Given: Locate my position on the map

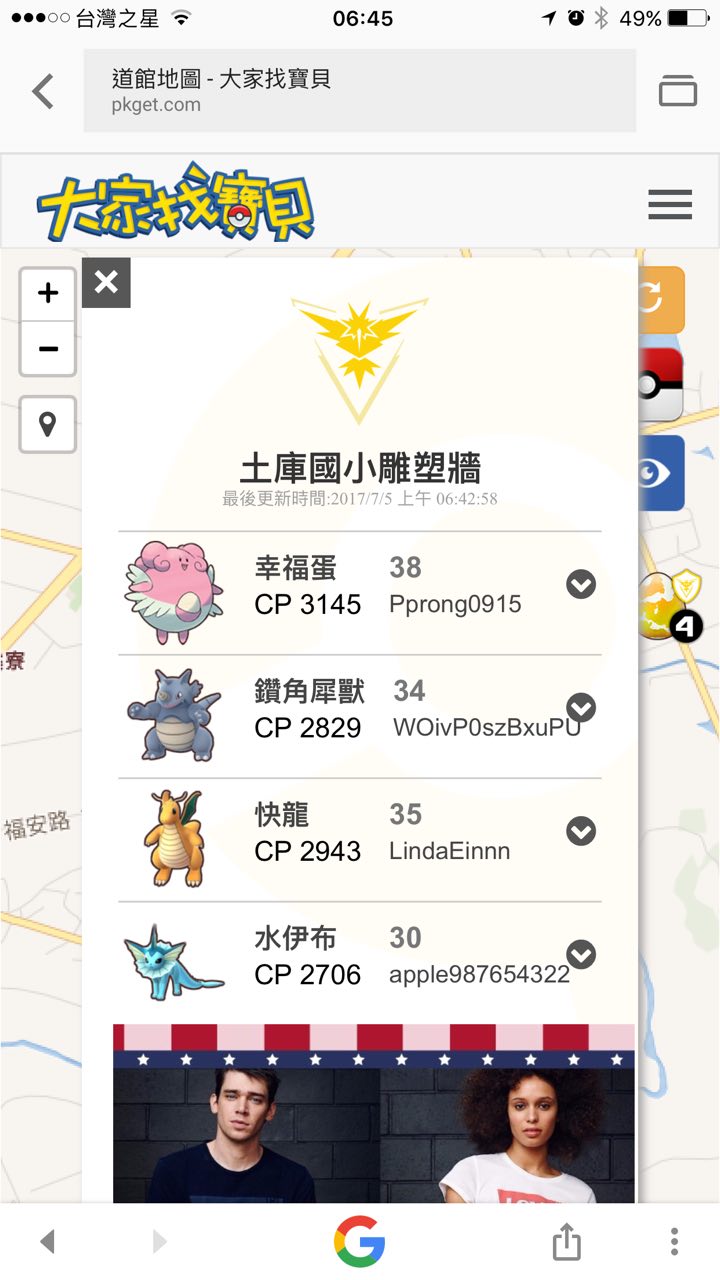Looking at the screenshot, I should tap(48, 424).
